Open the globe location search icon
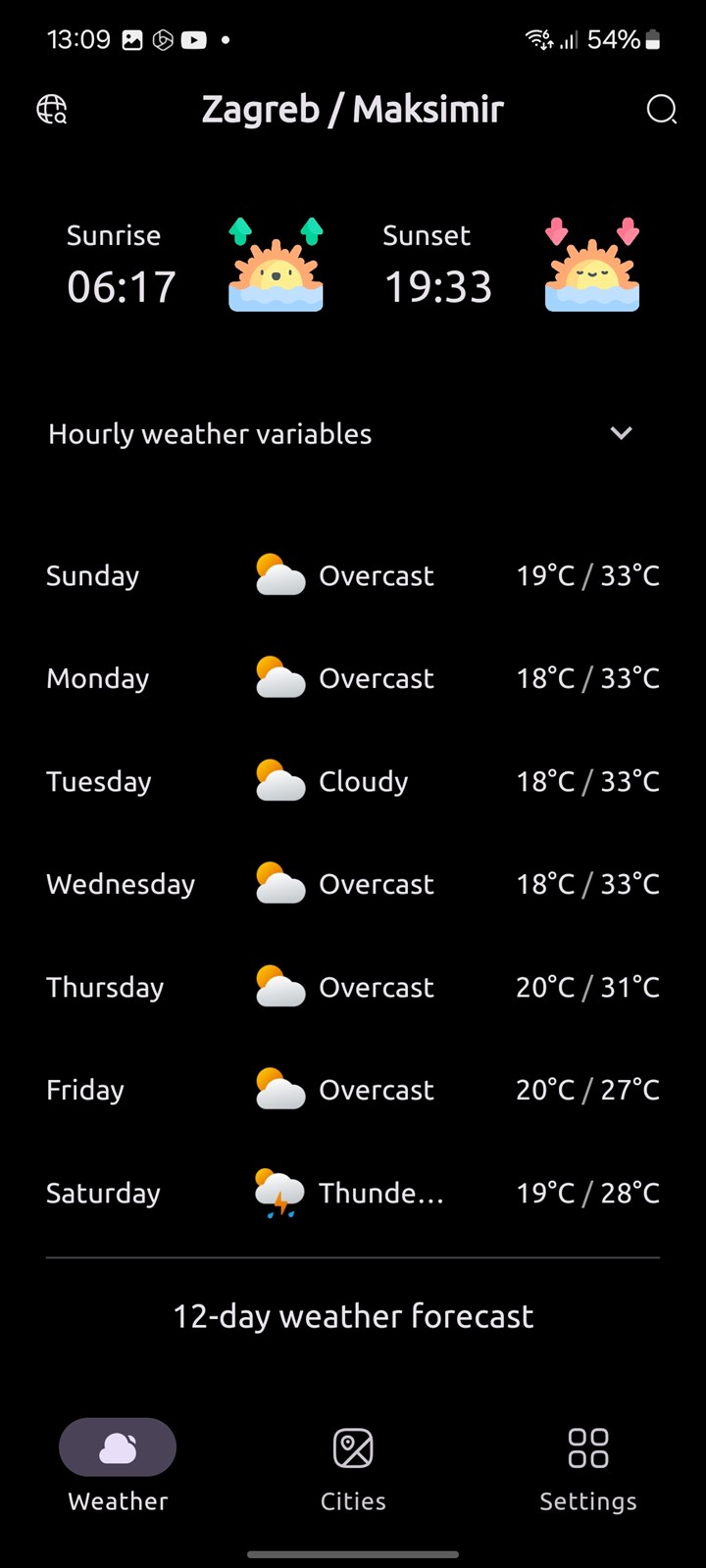 (52, 110)
